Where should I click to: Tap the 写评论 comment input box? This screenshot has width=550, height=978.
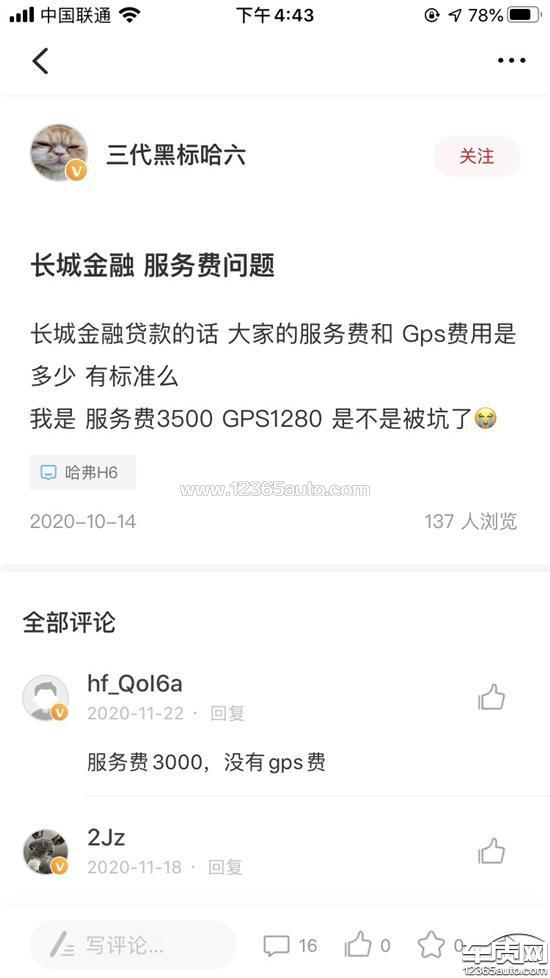[x=133, y=946]
